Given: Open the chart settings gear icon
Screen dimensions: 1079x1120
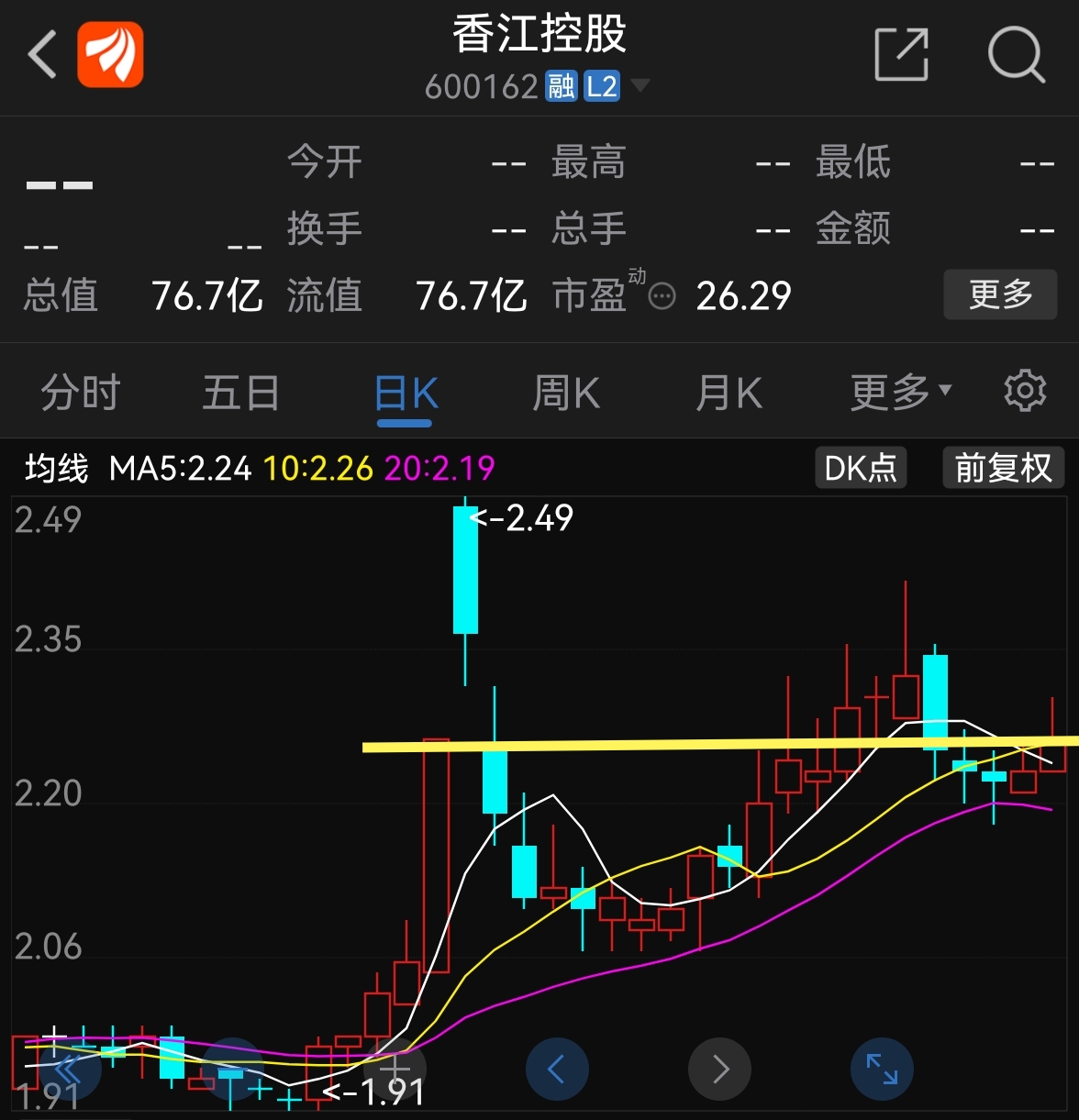Looking at the screenshot, I should point(1025,391).
